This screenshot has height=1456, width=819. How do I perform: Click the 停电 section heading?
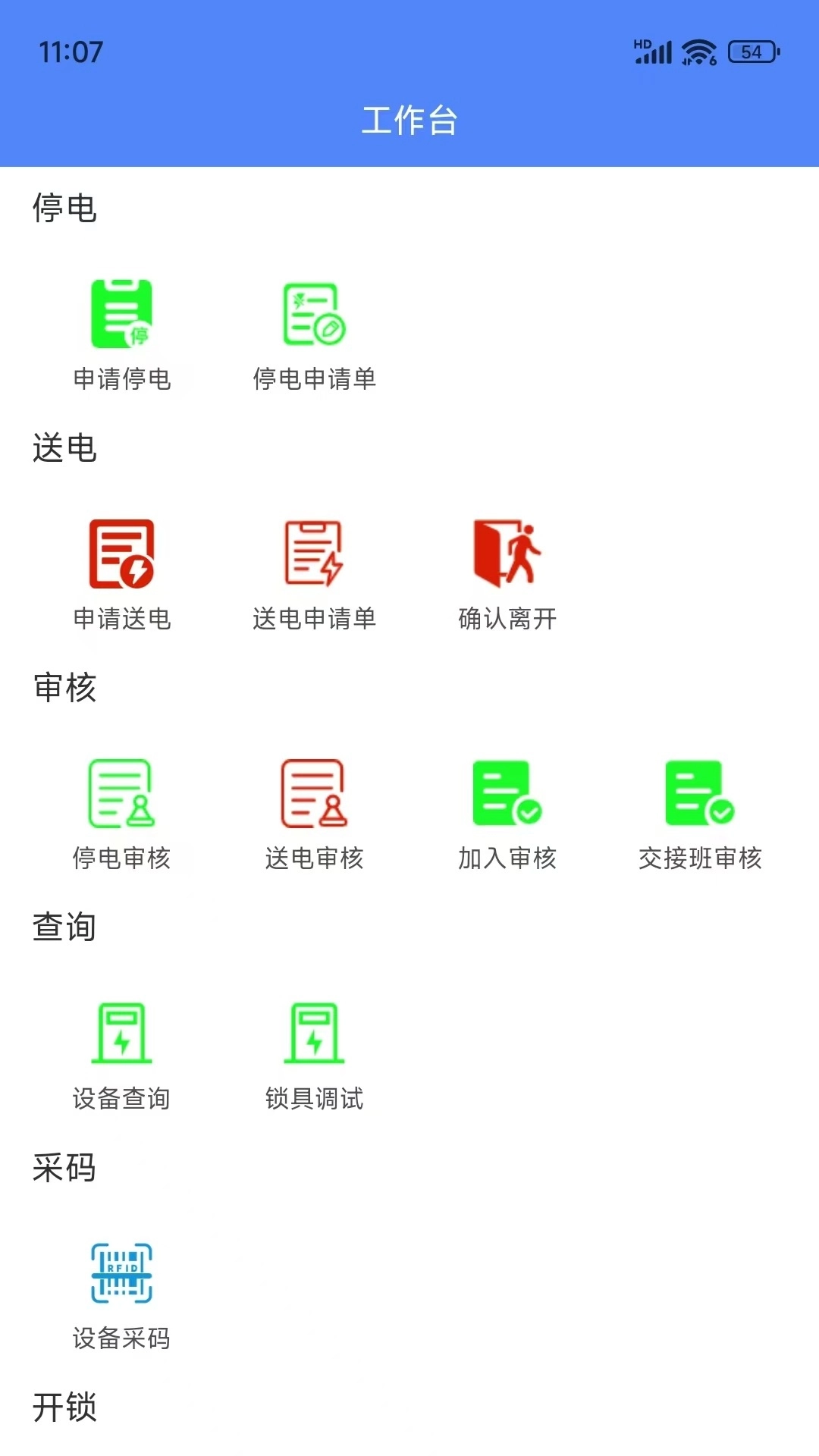pos(64,206)
